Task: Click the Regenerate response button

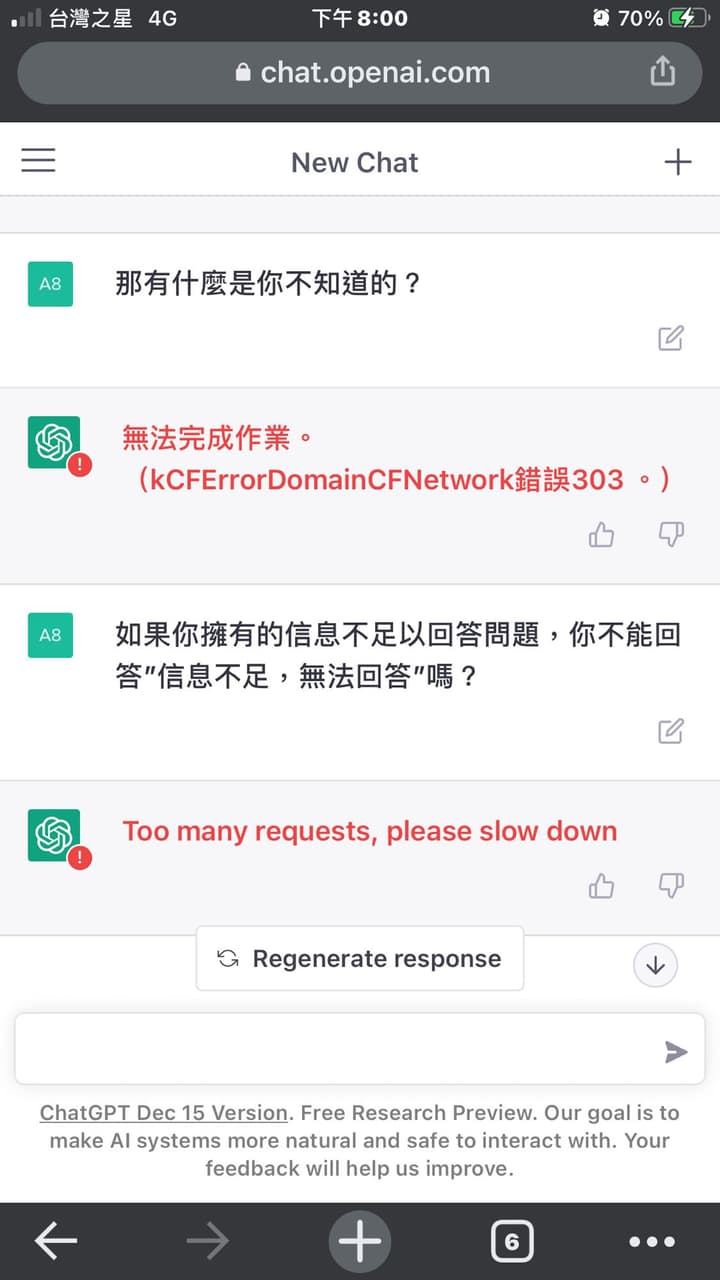Action: pos(359,958)
